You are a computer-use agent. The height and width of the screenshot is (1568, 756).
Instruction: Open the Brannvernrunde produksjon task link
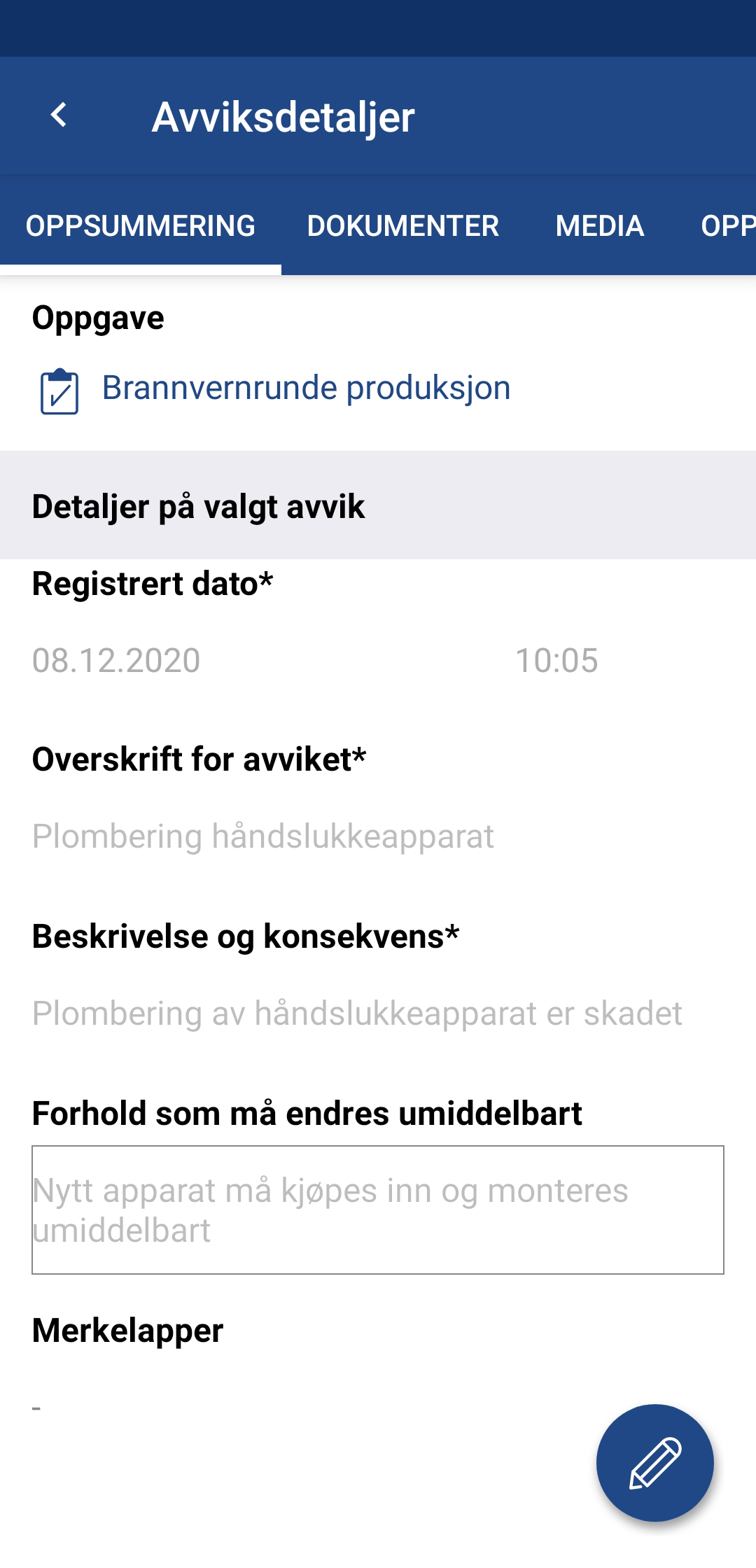click(x=306, y=388)
